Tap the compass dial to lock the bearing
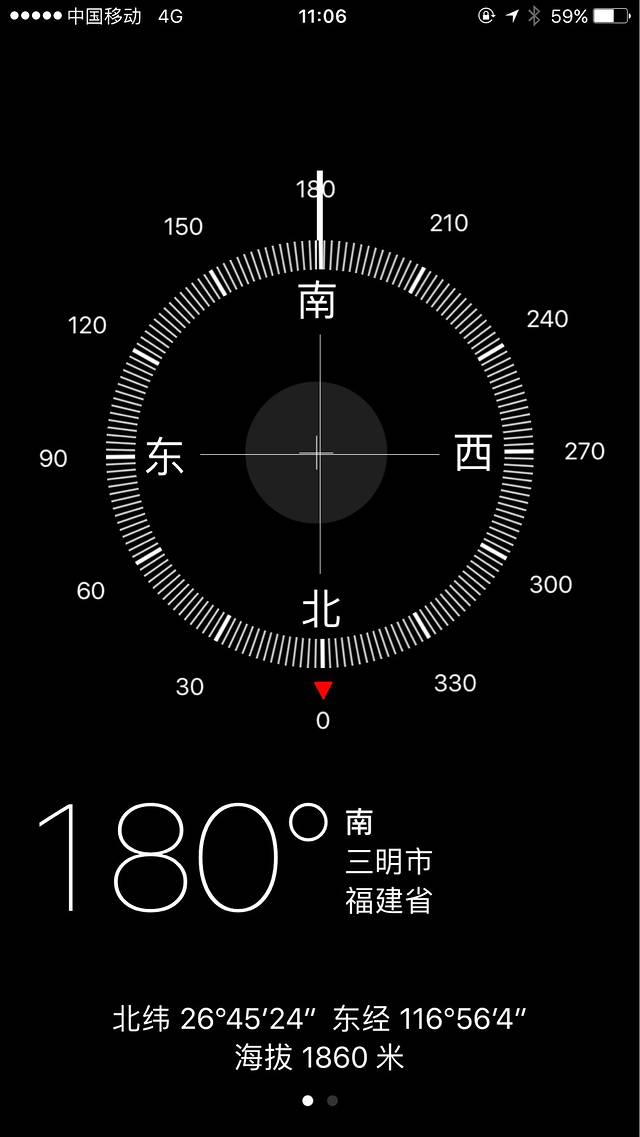 [319, 453]
